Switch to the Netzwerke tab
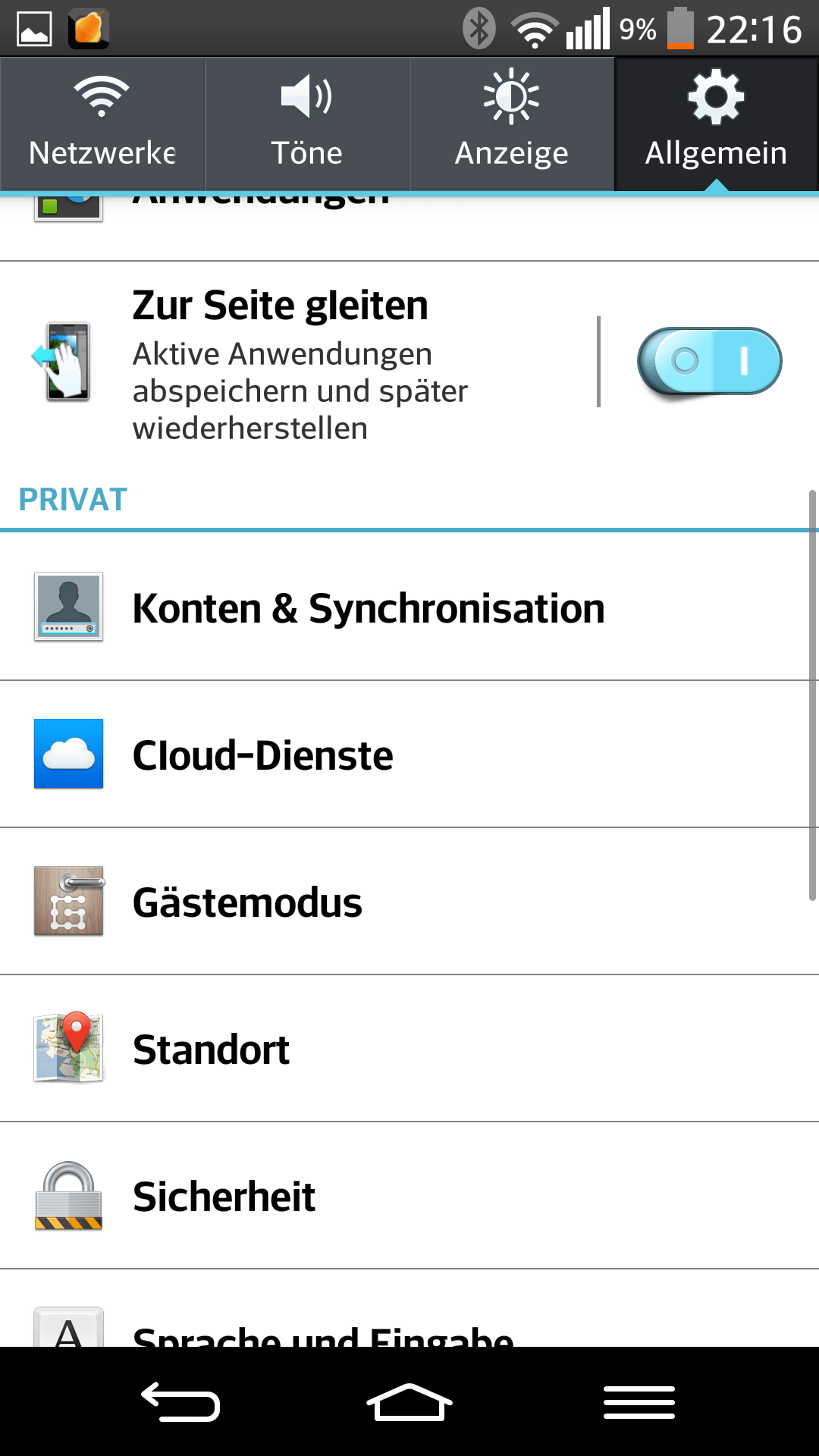The image size is (819, 1456). click(102, 124)
